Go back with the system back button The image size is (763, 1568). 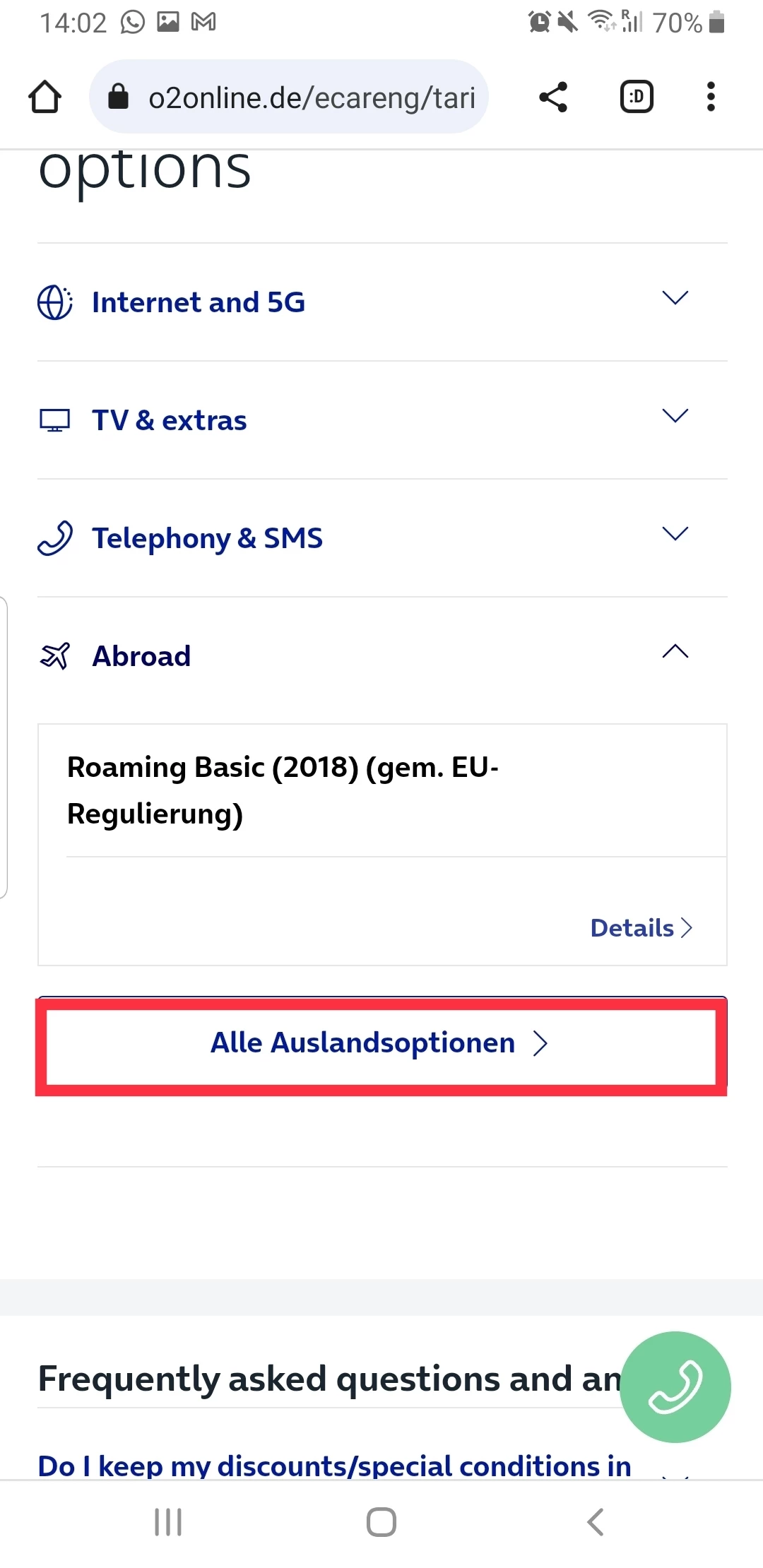(x=595, y=1522)
